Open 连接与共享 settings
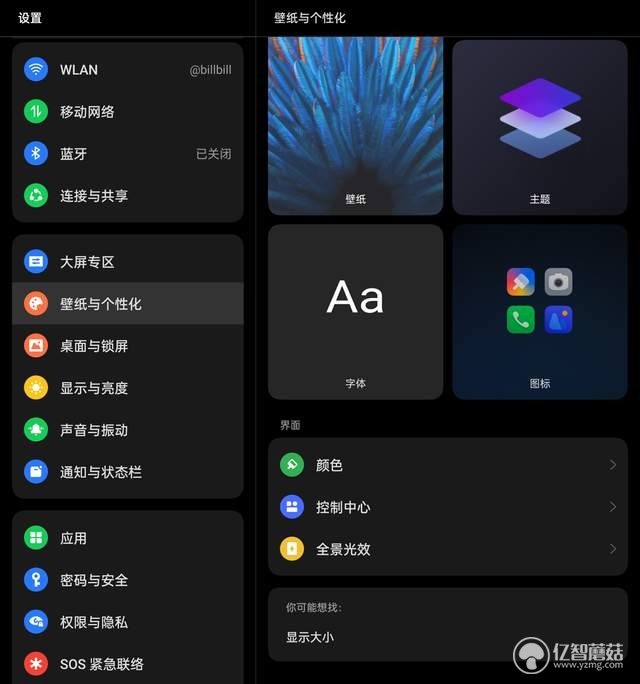640x684 pixels. (127, 196)
